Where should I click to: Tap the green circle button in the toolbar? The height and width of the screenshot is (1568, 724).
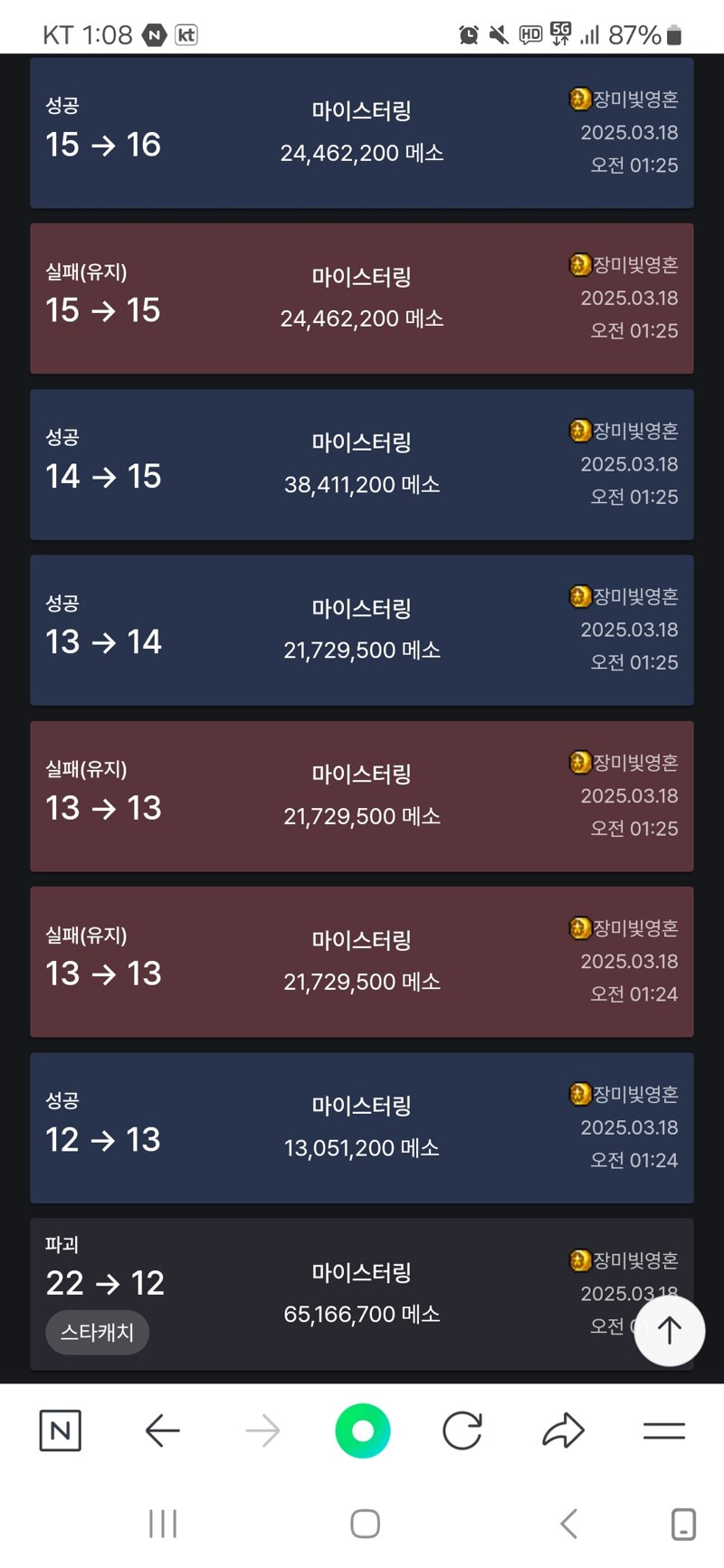click(362, 1430)
